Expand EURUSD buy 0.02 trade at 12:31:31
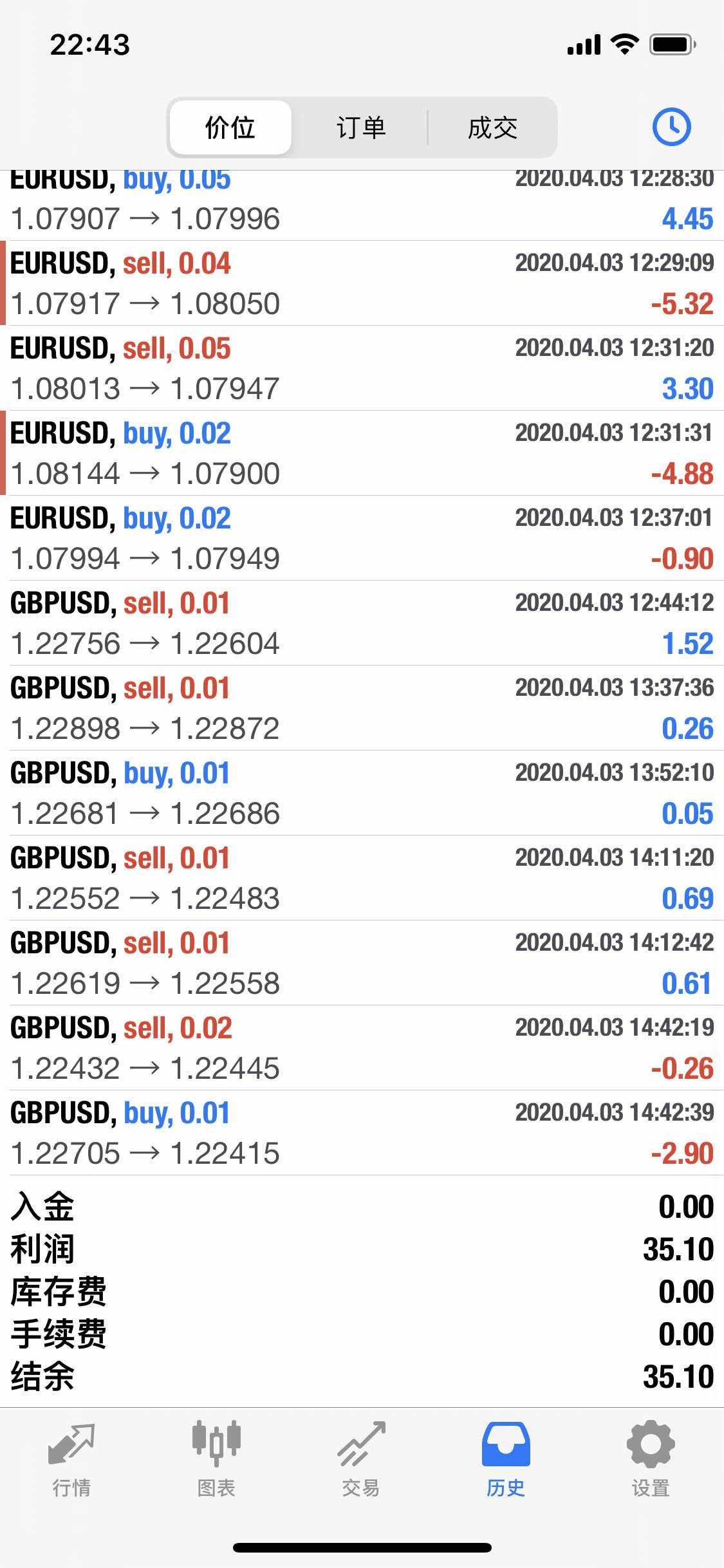This screenshot has height=1568, width=724. [362, 453]
